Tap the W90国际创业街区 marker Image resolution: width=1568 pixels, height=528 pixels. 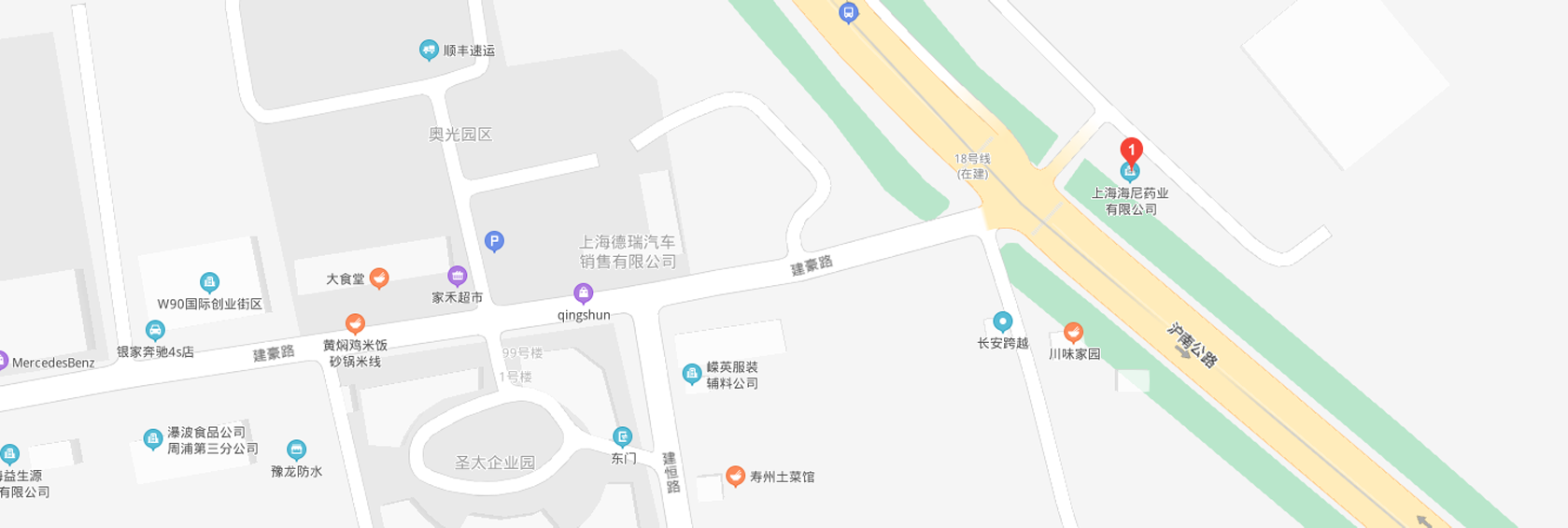click(x=209, y=282)
